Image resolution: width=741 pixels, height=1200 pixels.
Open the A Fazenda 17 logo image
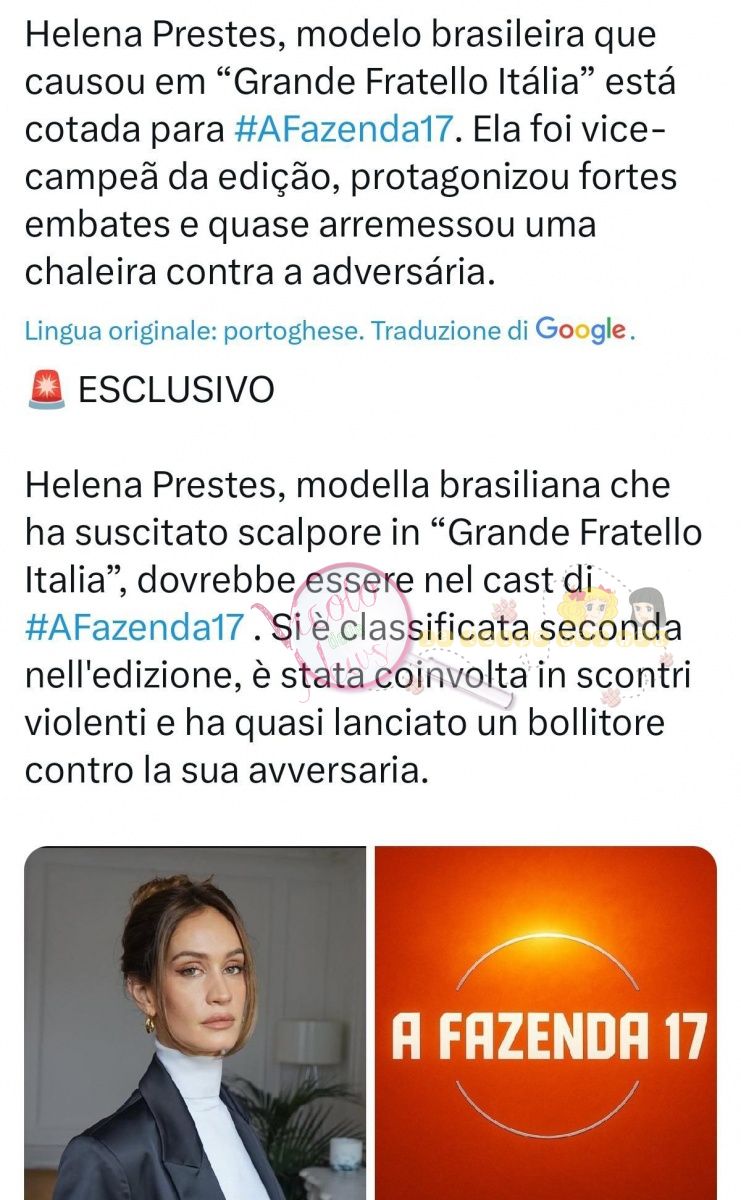pos(547,1020)
